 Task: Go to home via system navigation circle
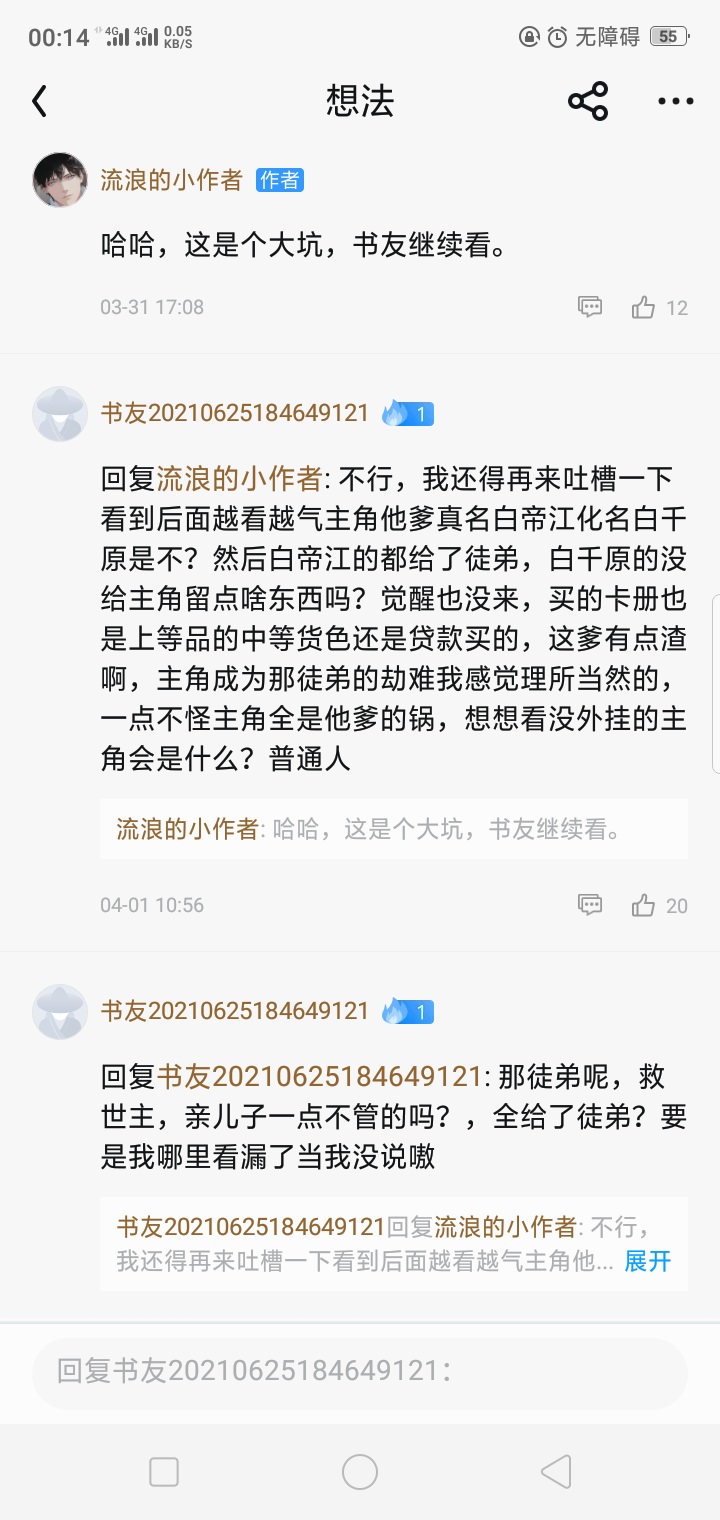tap(360, 1472)
